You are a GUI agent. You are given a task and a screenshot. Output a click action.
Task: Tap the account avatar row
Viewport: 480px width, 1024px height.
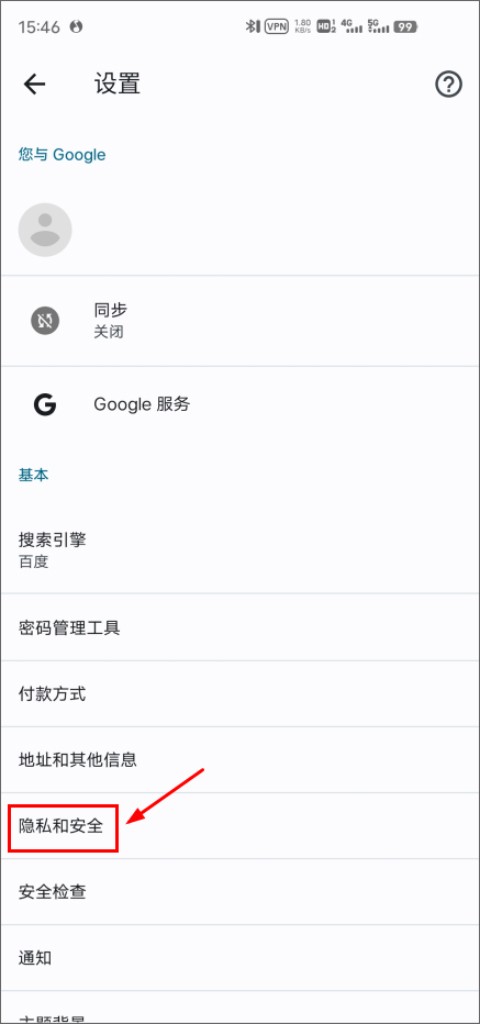pos(240,230)
